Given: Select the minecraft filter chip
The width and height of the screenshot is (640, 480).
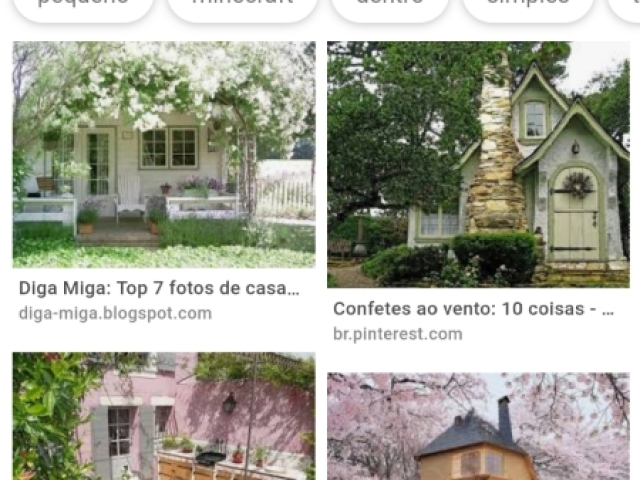Looking at the screenshot, I should coord(242,5).
